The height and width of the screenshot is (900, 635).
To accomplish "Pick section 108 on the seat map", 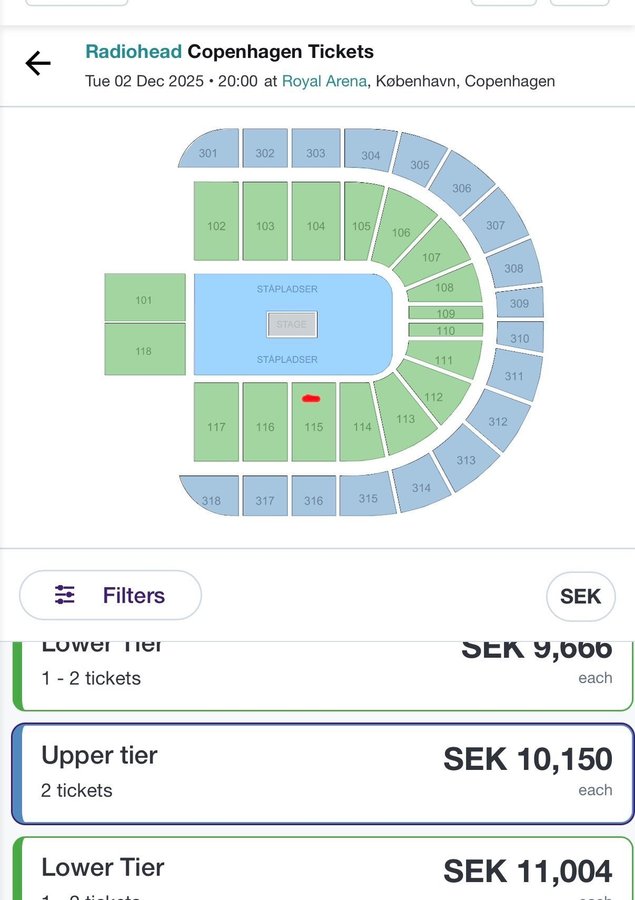I will pos(443,286).
